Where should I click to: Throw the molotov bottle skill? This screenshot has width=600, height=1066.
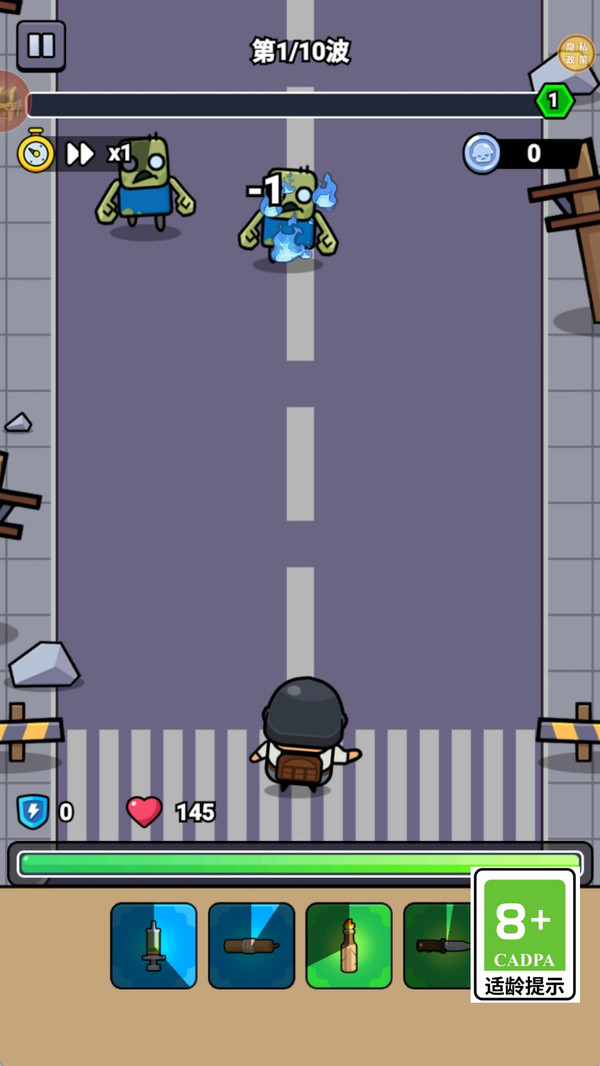pos(348,945)
